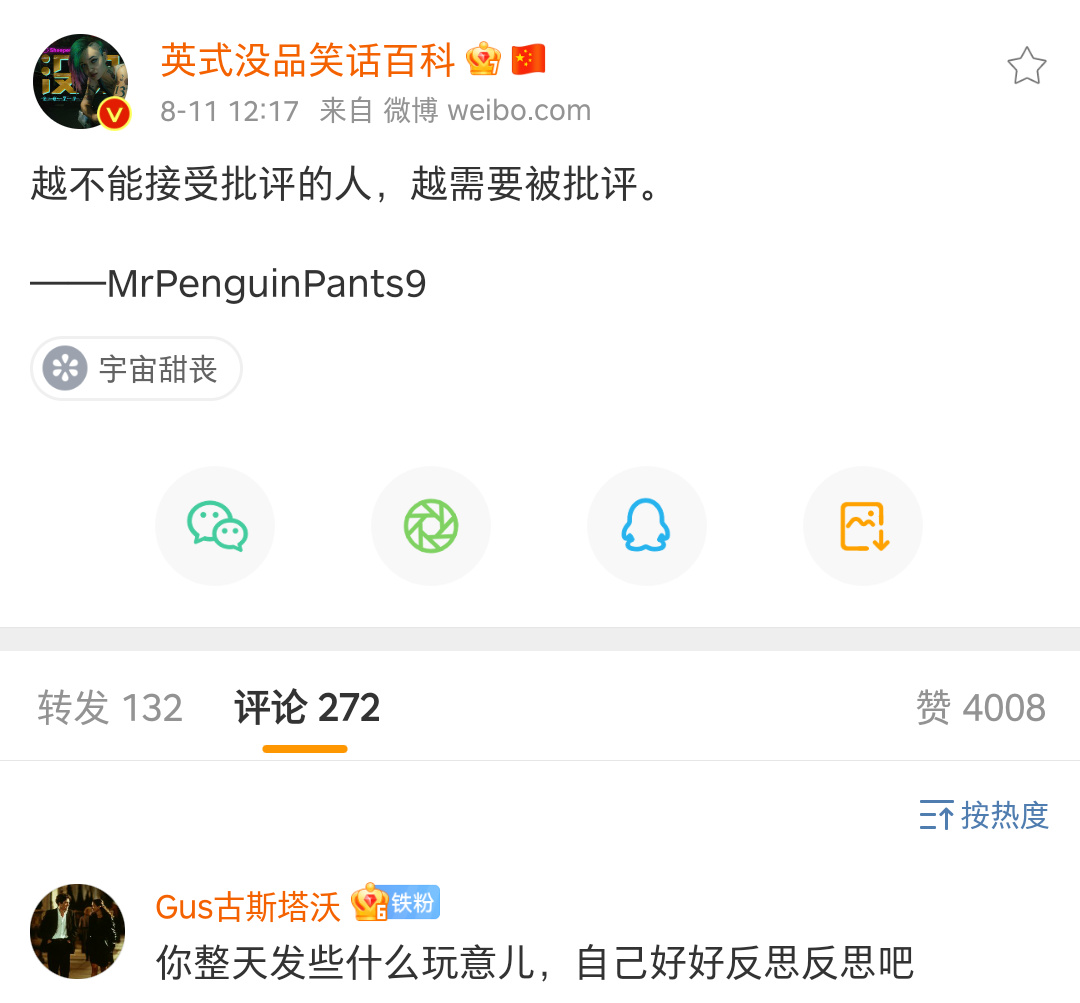
Task: Share the post to QQ
Action: (x=646, y=526)
